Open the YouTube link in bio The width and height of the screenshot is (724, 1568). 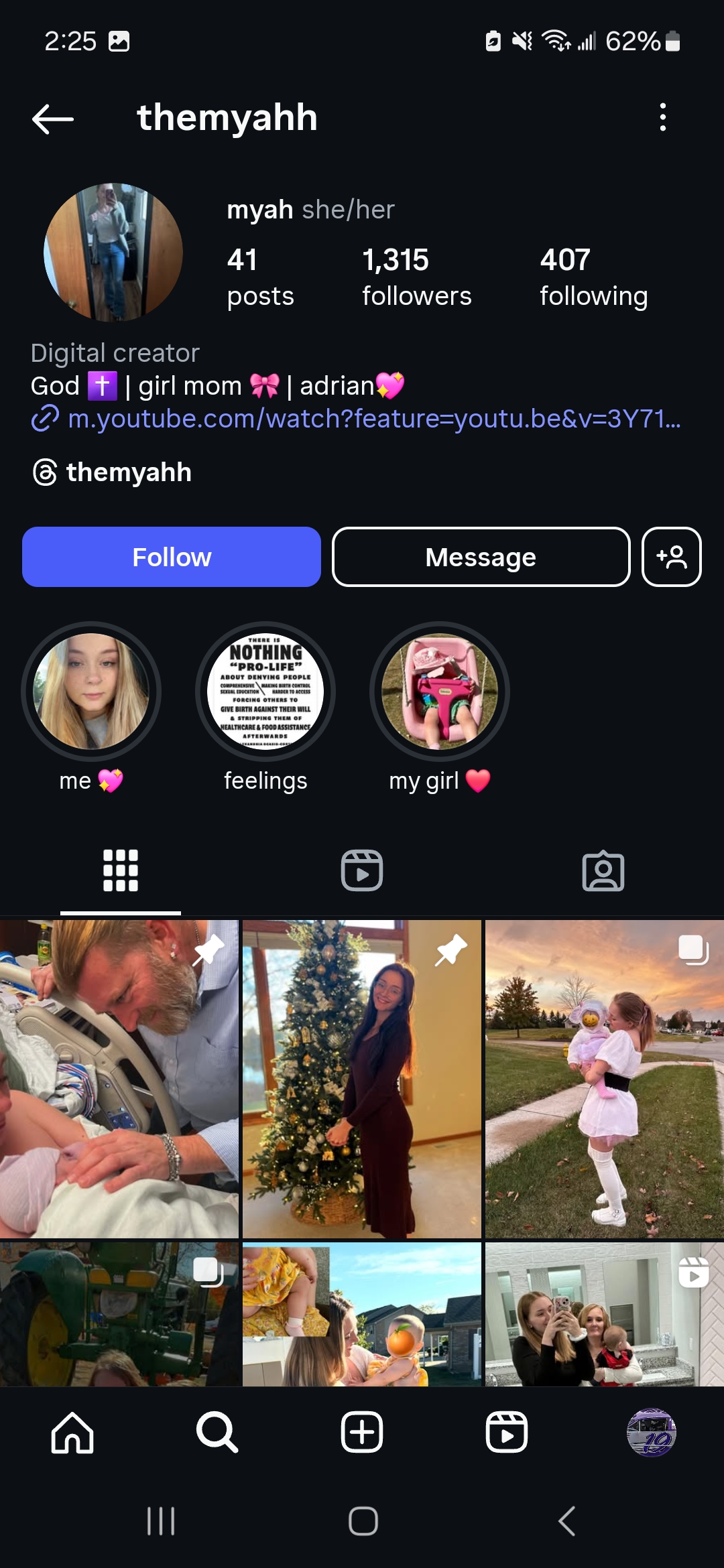click(357, 419)
